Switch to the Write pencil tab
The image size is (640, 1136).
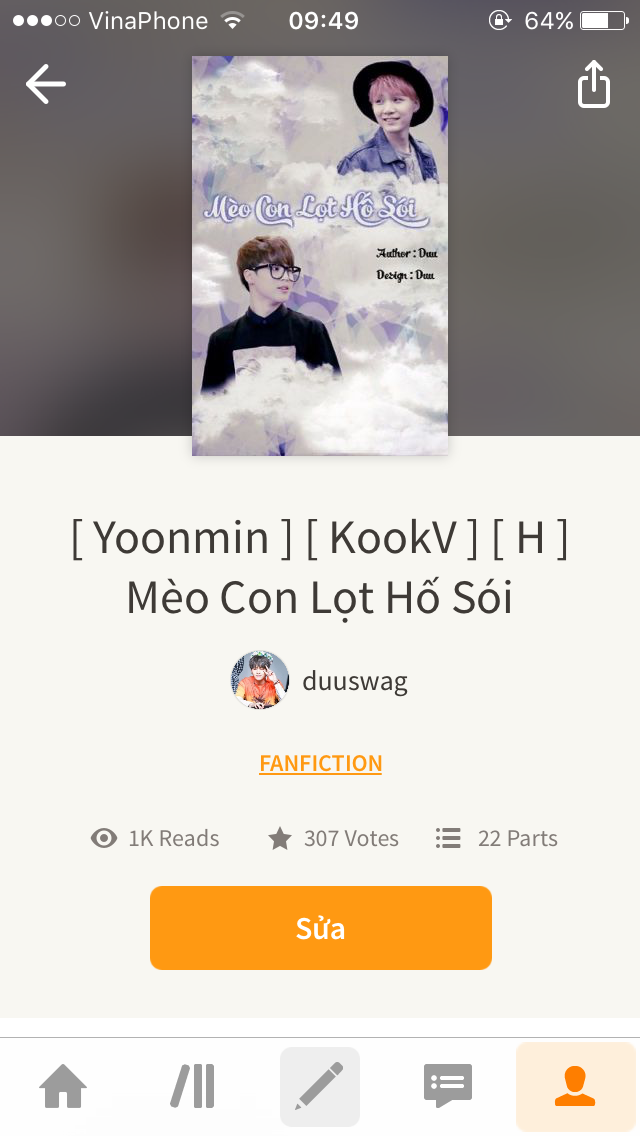pos(320,1086)
